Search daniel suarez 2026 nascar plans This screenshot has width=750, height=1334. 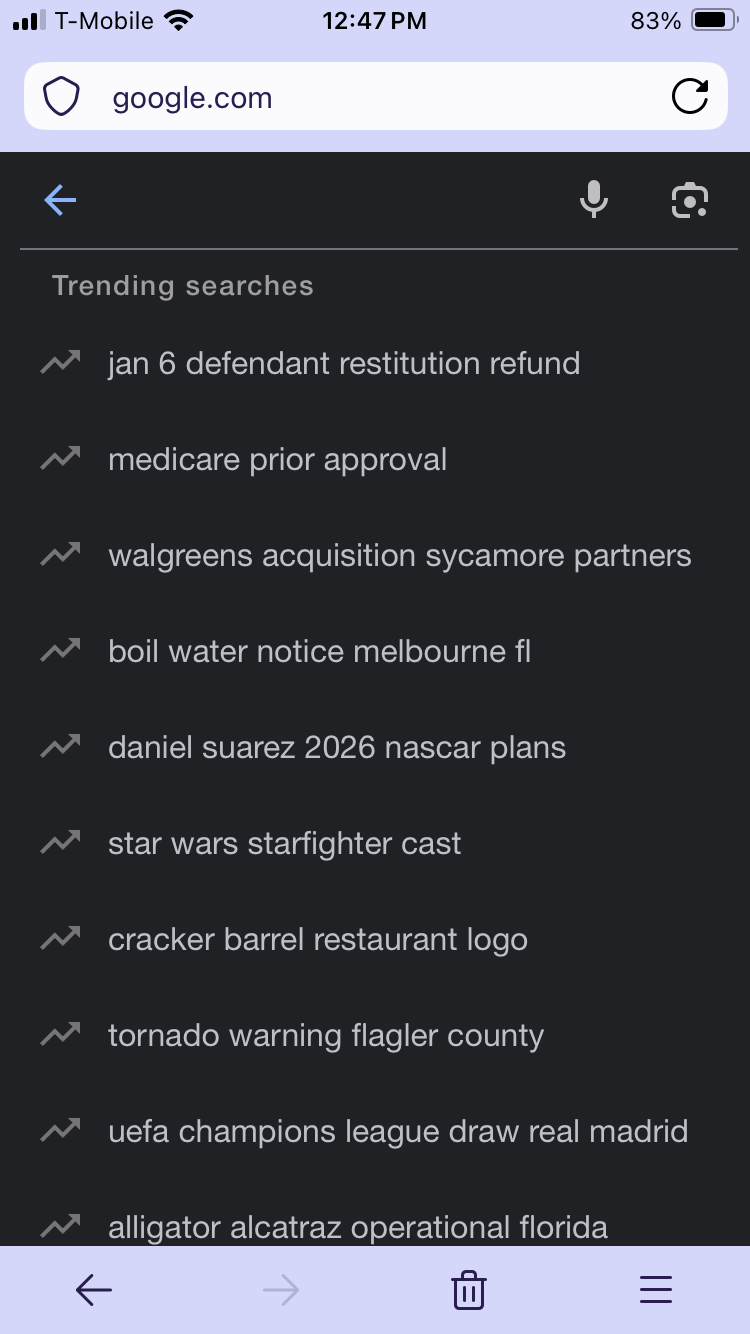click(x=337, y=748)
